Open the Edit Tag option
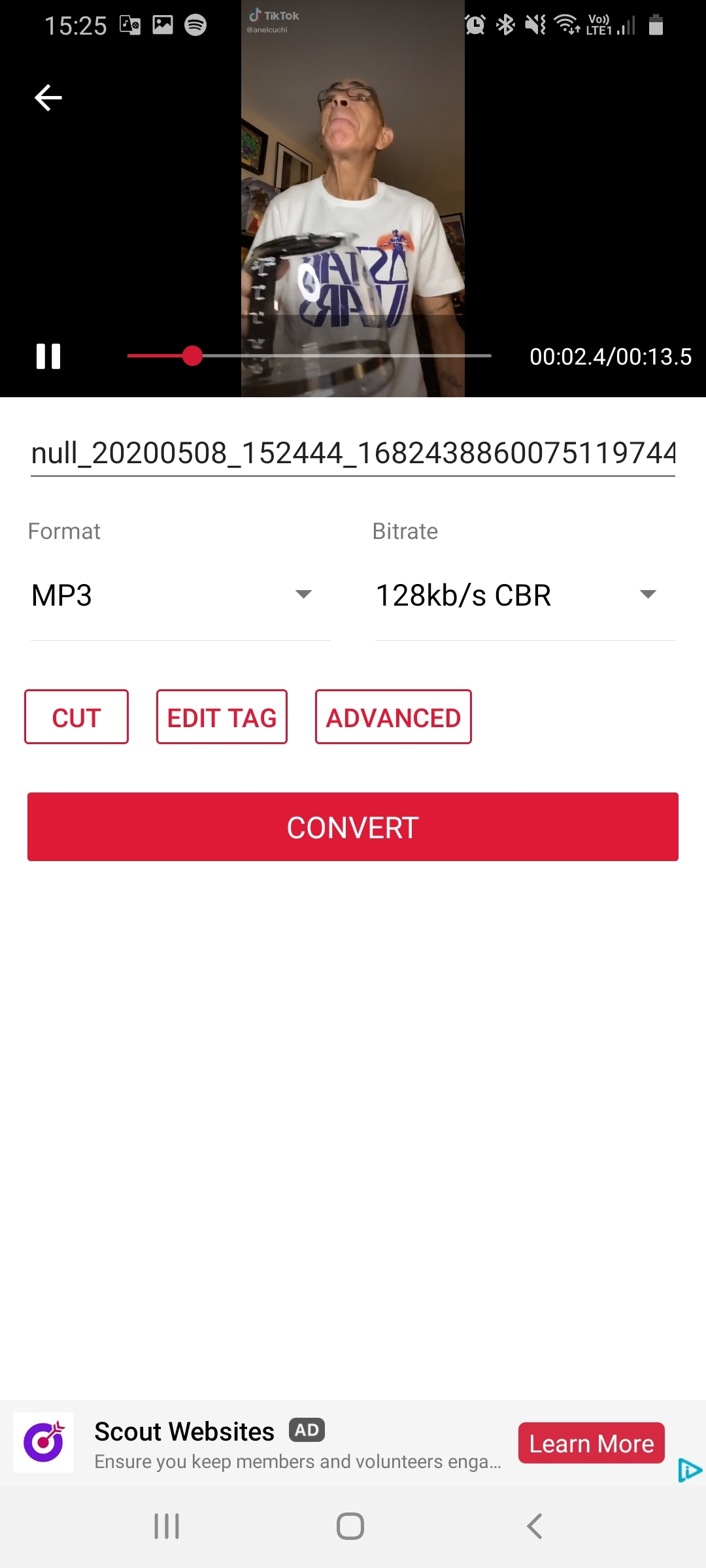Image resolution: width=706 pixels, height=1568 pixels. (x=222, y=717)
